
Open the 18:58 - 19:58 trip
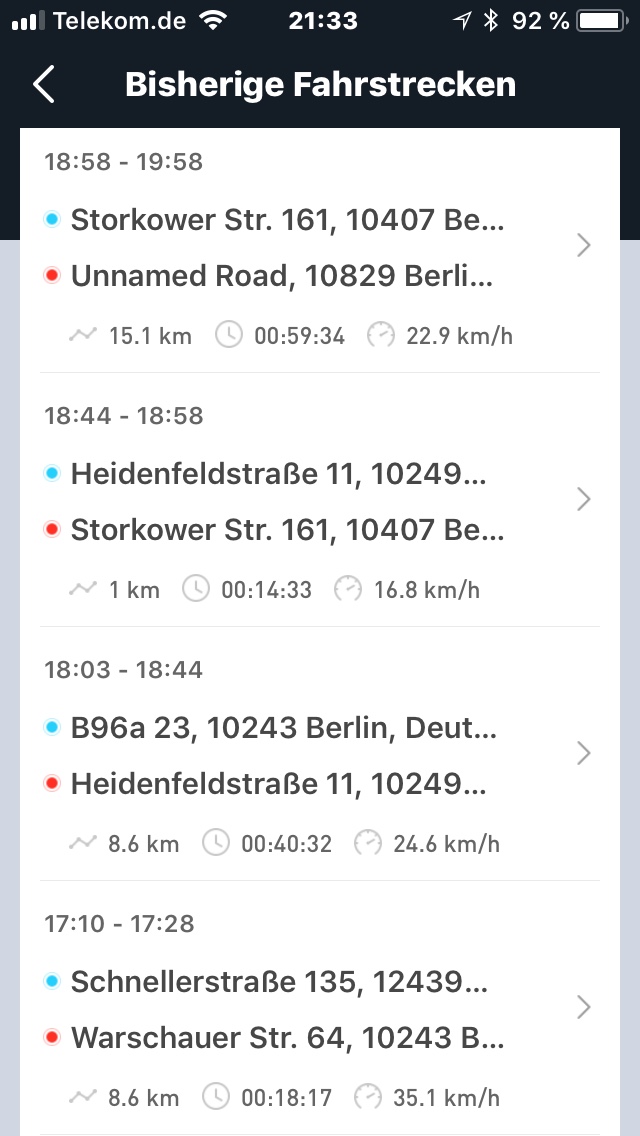320,248
